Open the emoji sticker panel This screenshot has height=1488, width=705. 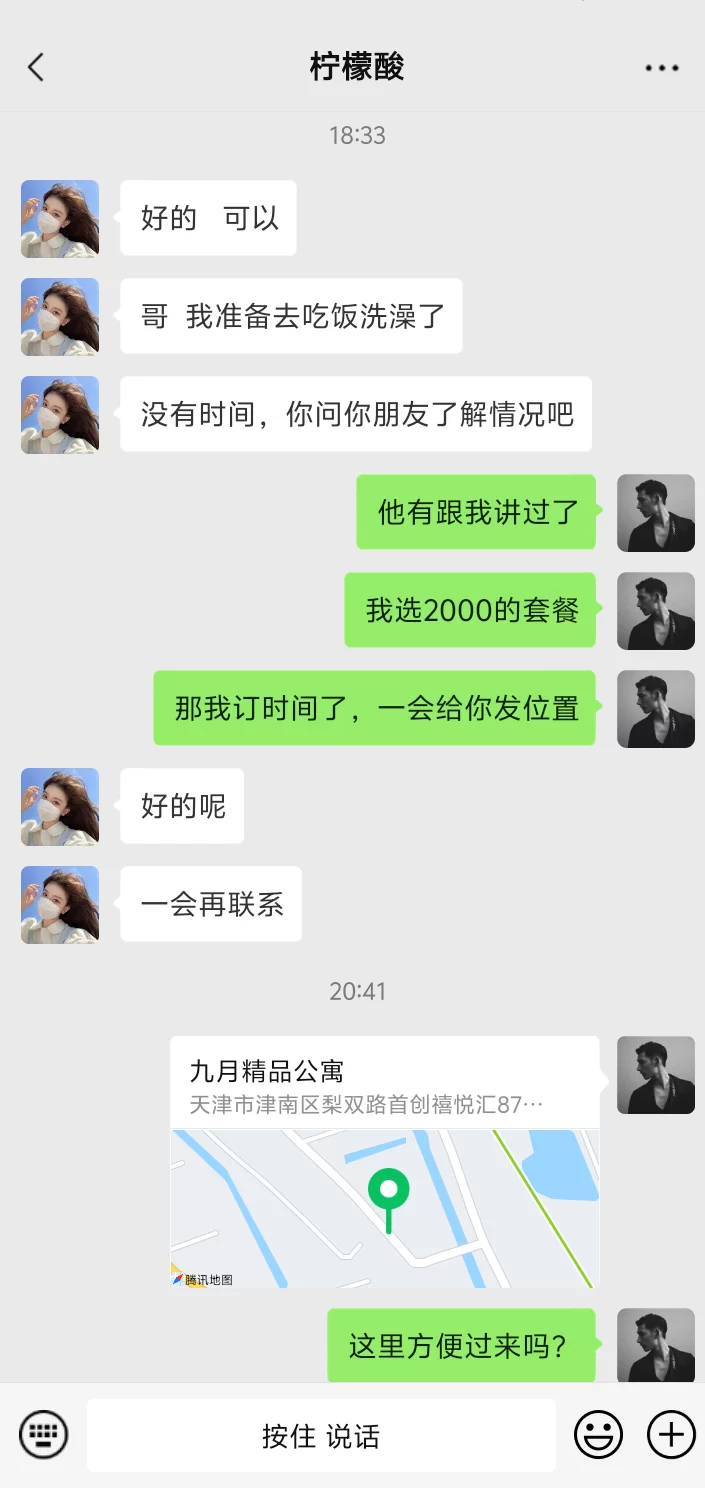[598, 1435]
